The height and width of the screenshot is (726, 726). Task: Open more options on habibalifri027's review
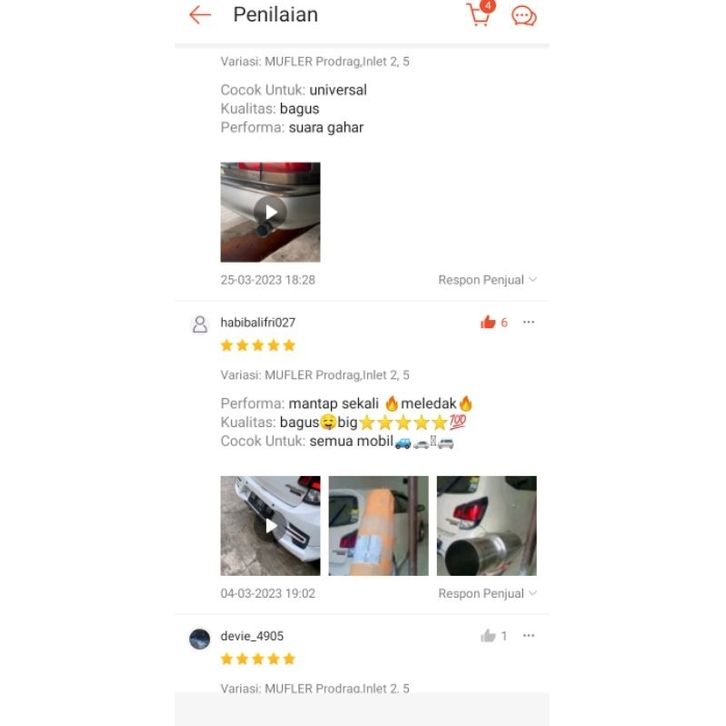(x=529, y=322)
